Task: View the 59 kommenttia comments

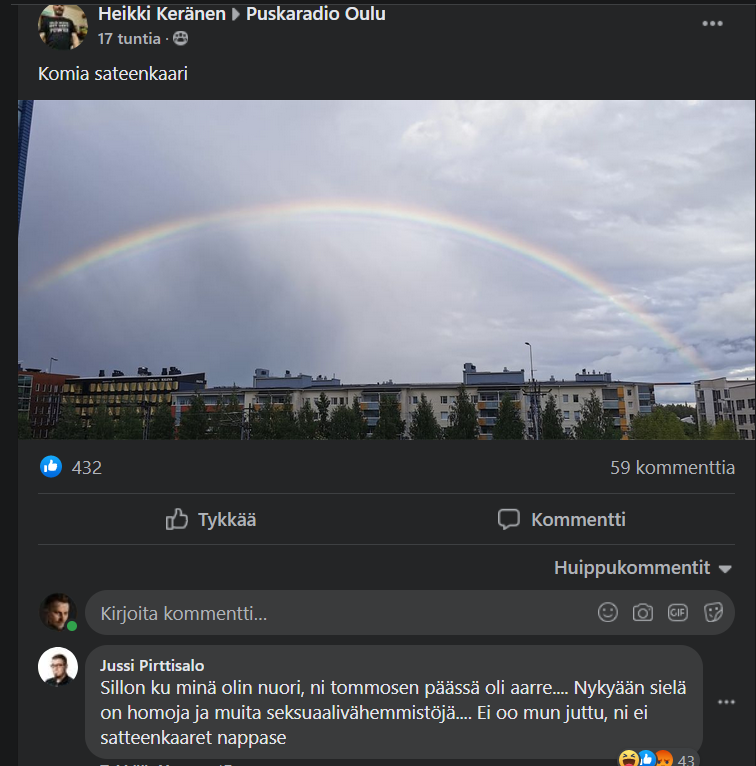Action: click(672, 468)
